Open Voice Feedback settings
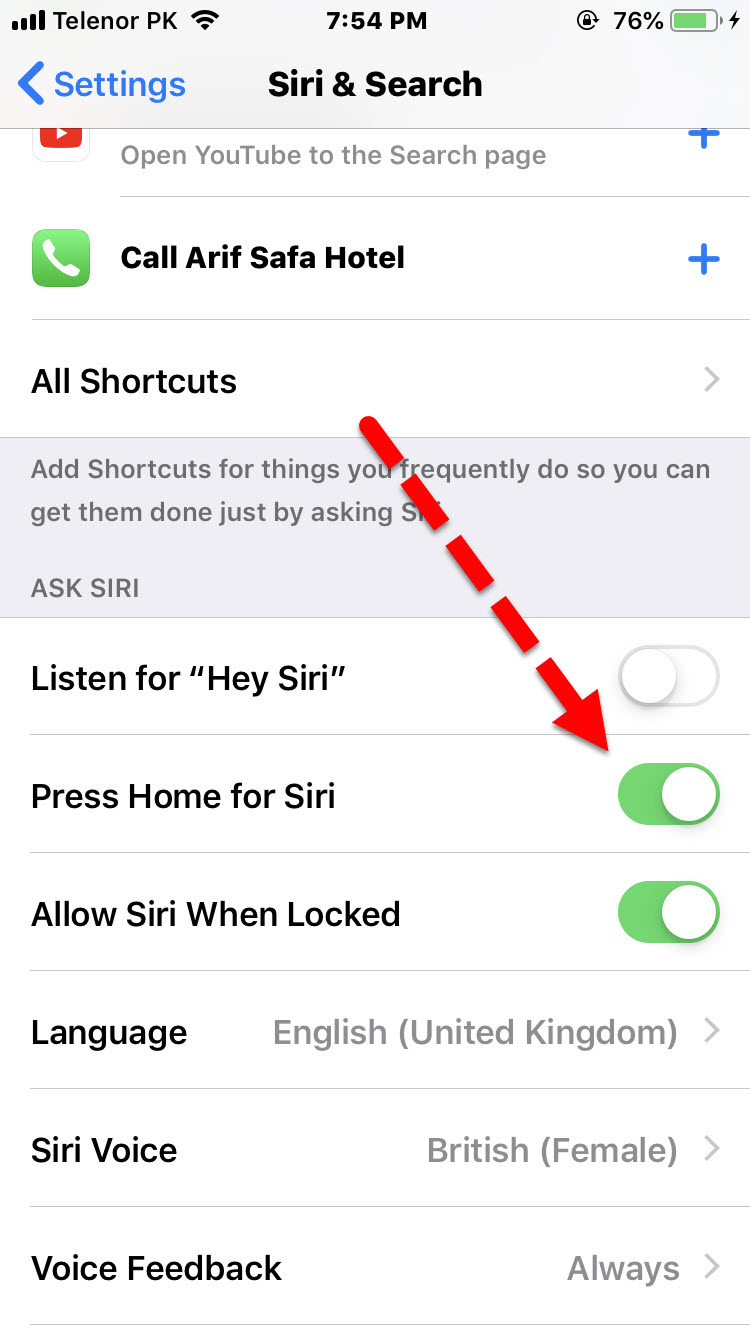750x1334 pixels. pos(375,1268)
